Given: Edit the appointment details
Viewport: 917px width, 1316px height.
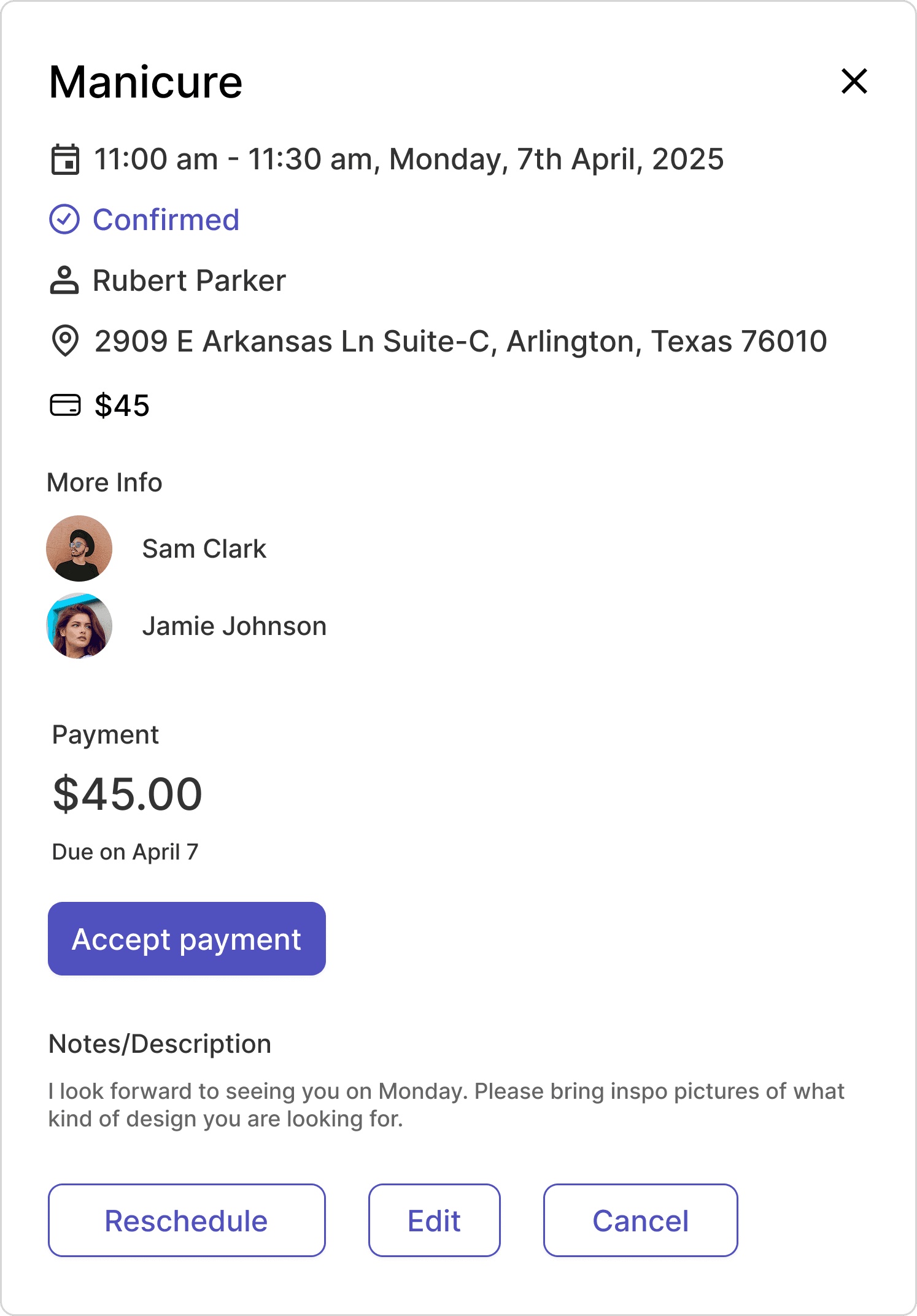Looking at the screenshot, I should [x=434, y=1220].
